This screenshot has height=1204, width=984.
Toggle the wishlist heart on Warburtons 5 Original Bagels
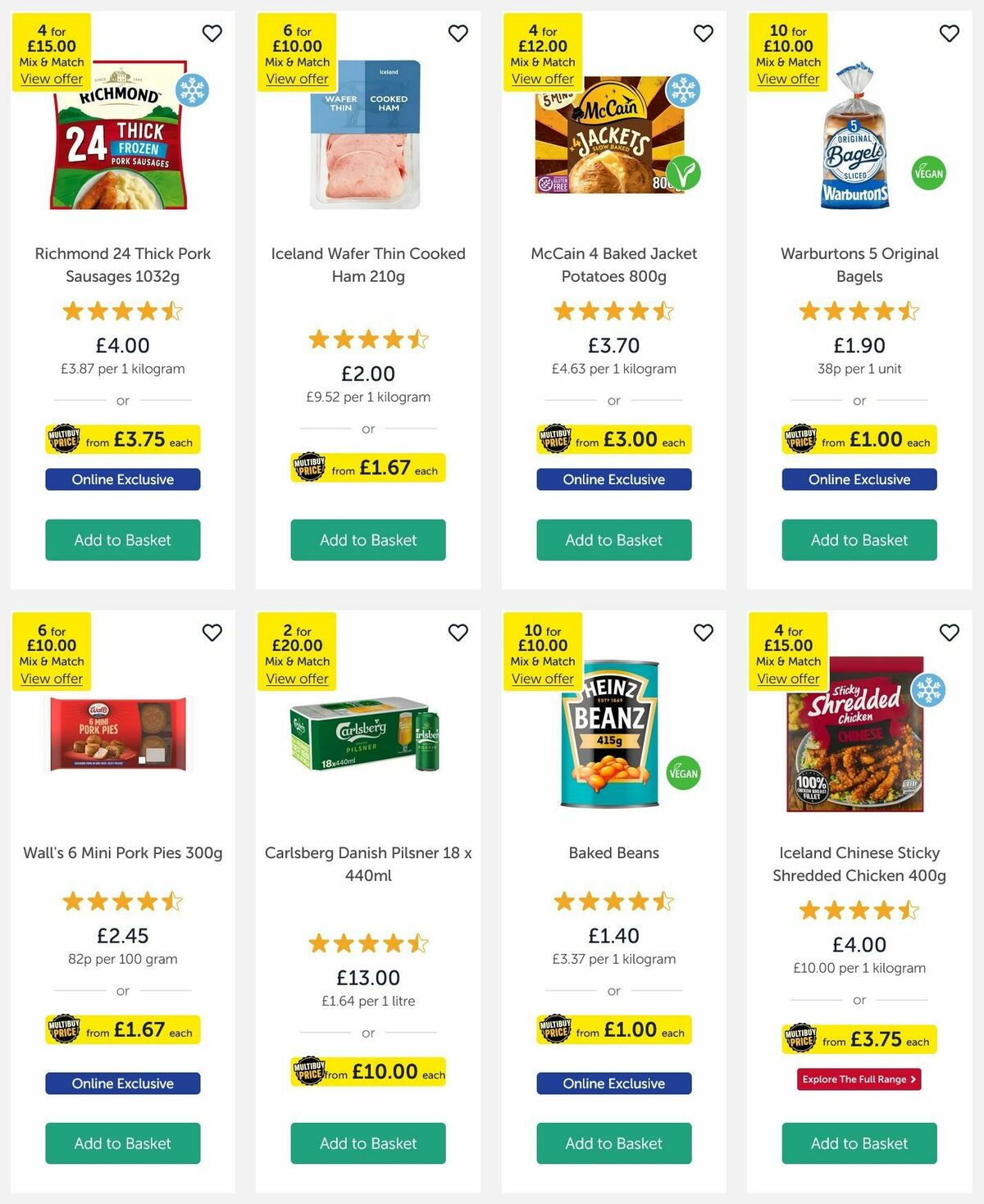pyautogui.click(x=949, y=34)
